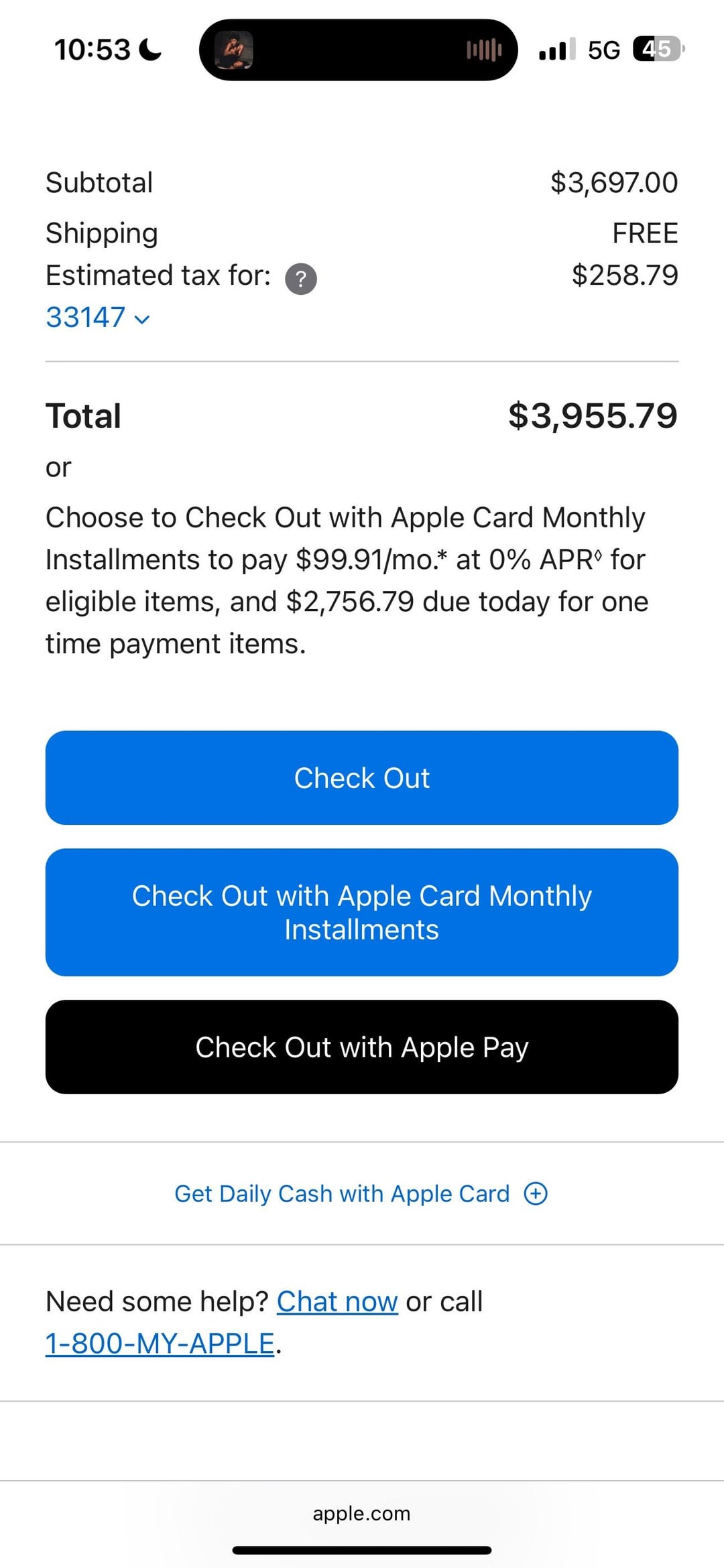
Task: Expand Get Daily Cash with Apple Card
Action: pyautogui.click(x=362, y=1193)
